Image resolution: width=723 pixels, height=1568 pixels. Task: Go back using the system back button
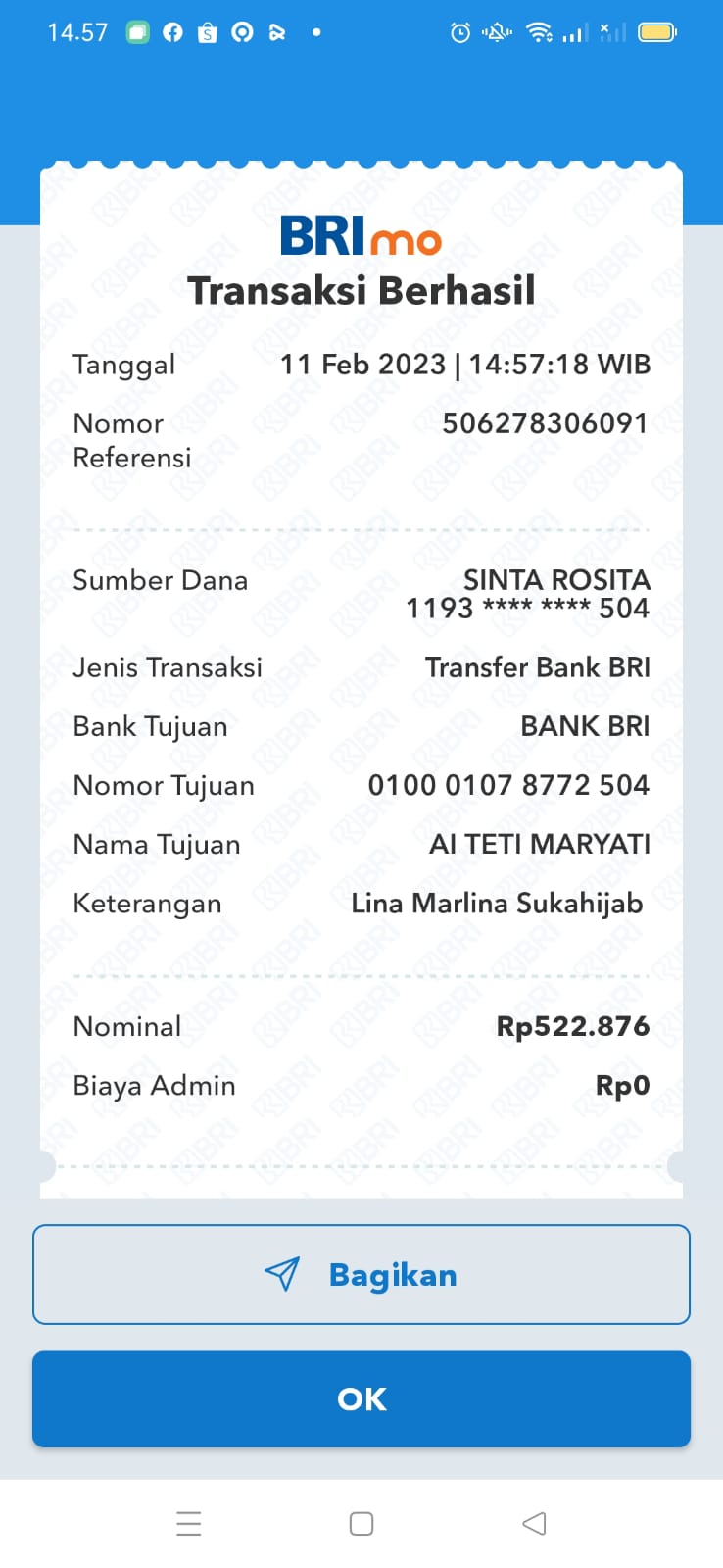534,1523
